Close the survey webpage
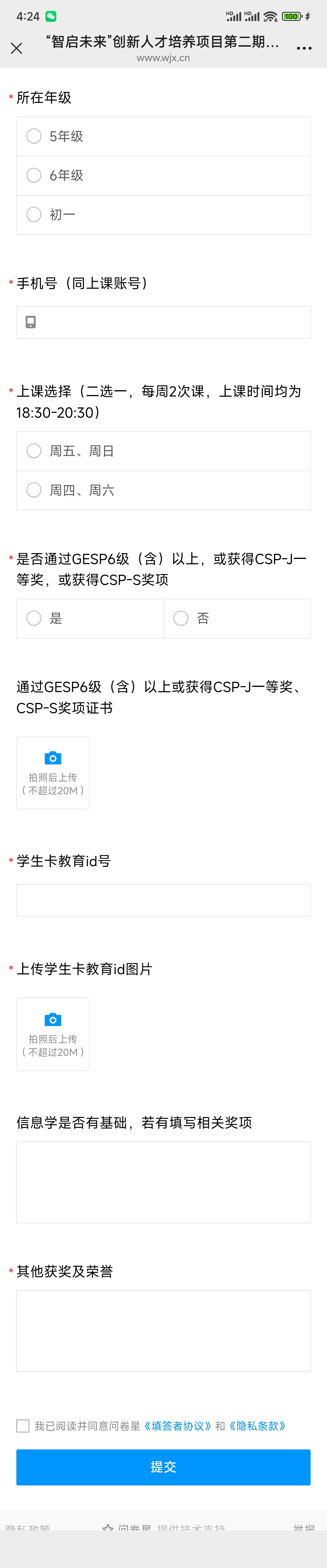Viewport: 327px width, 1568px height. pos(16,48)
